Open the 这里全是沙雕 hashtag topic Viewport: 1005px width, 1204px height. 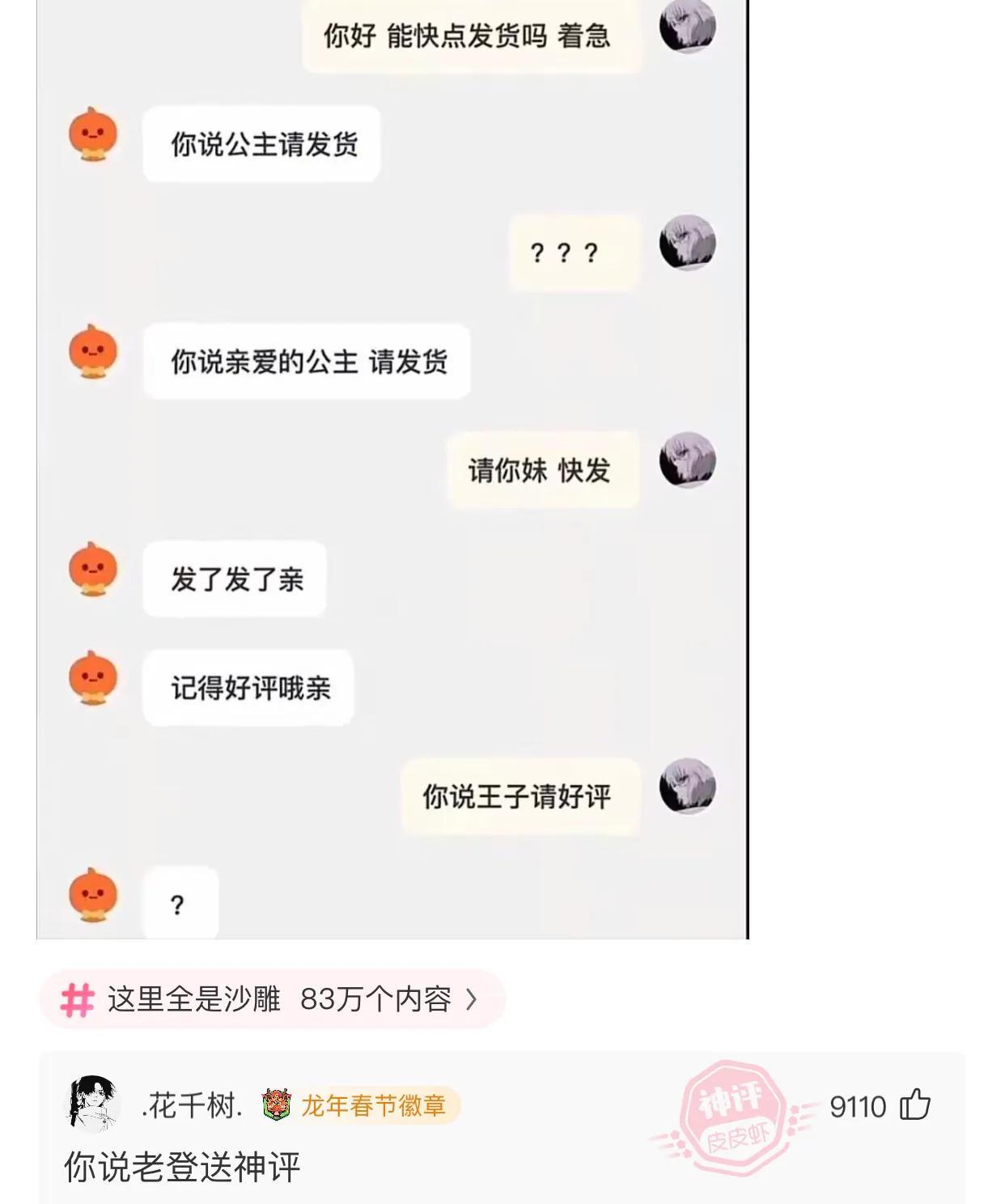pos(272,999)
